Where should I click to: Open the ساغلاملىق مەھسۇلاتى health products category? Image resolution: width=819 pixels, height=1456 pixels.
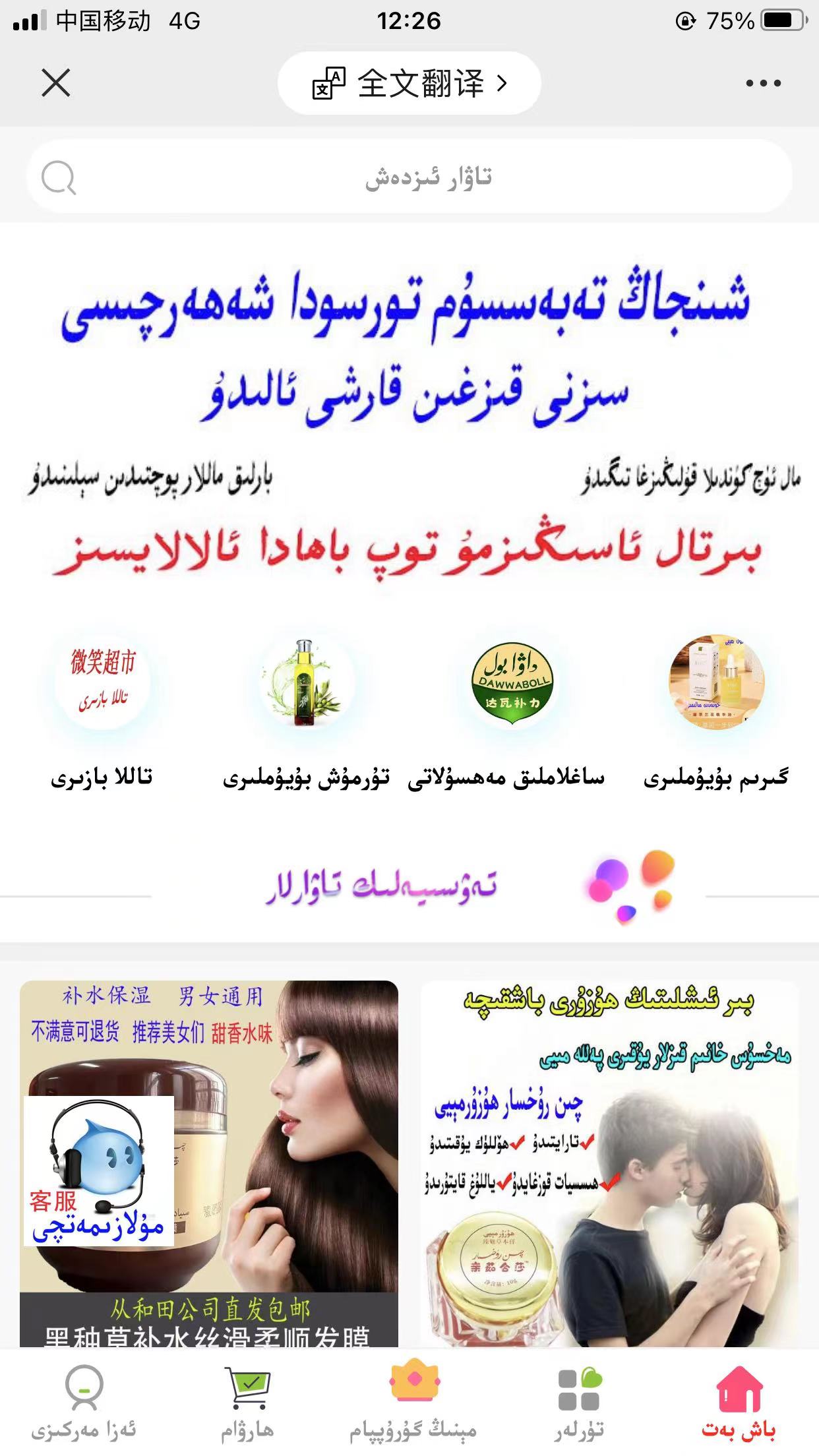point(512,712)
